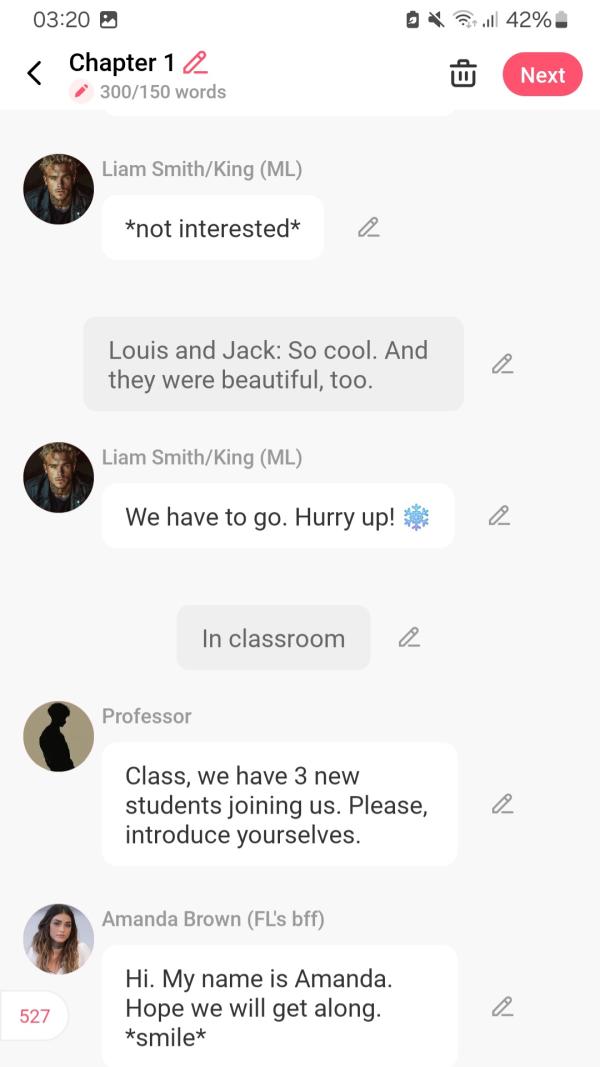Open the "*not interested*" message bubble

point(212,228)
